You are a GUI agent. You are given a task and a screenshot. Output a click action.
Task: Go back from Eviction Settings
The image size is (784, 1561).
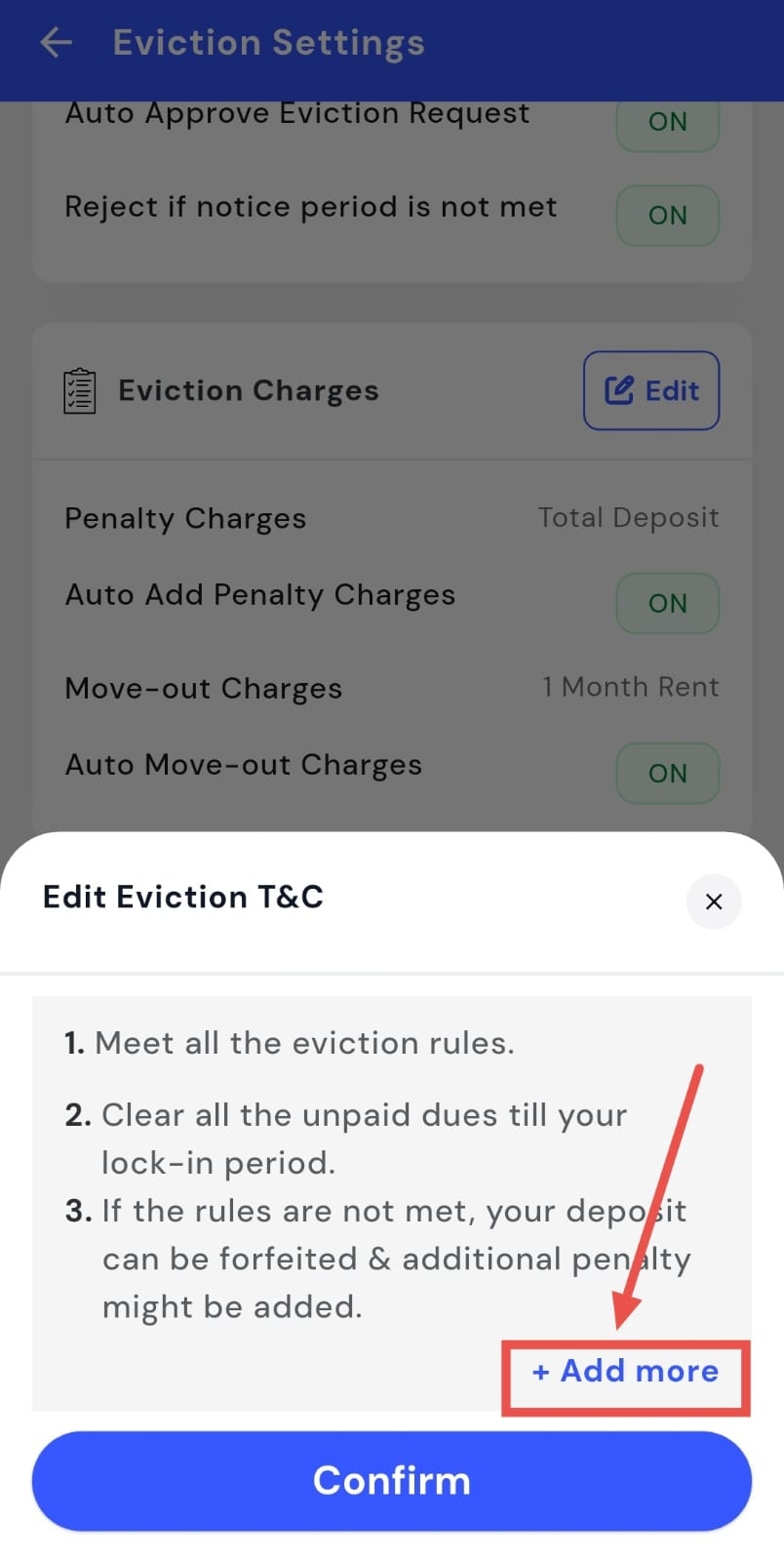(57, 43)
